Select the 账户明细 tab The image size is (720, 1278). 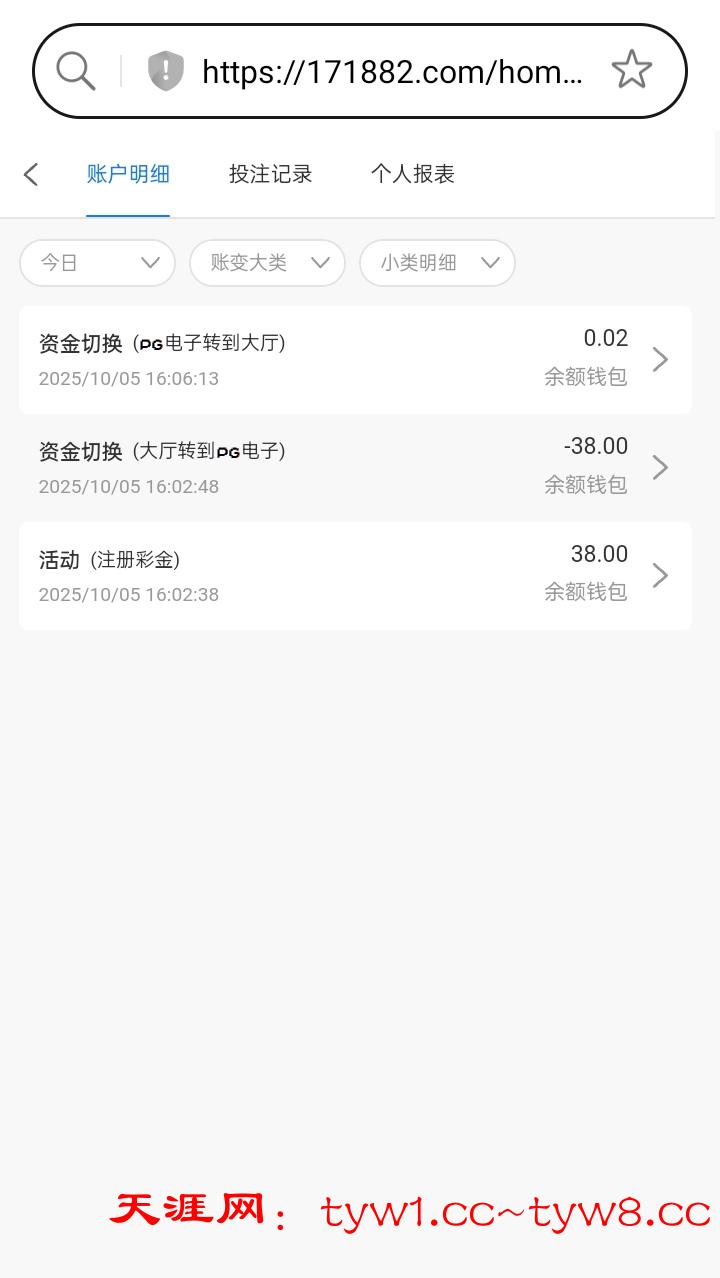click(128, 174)
